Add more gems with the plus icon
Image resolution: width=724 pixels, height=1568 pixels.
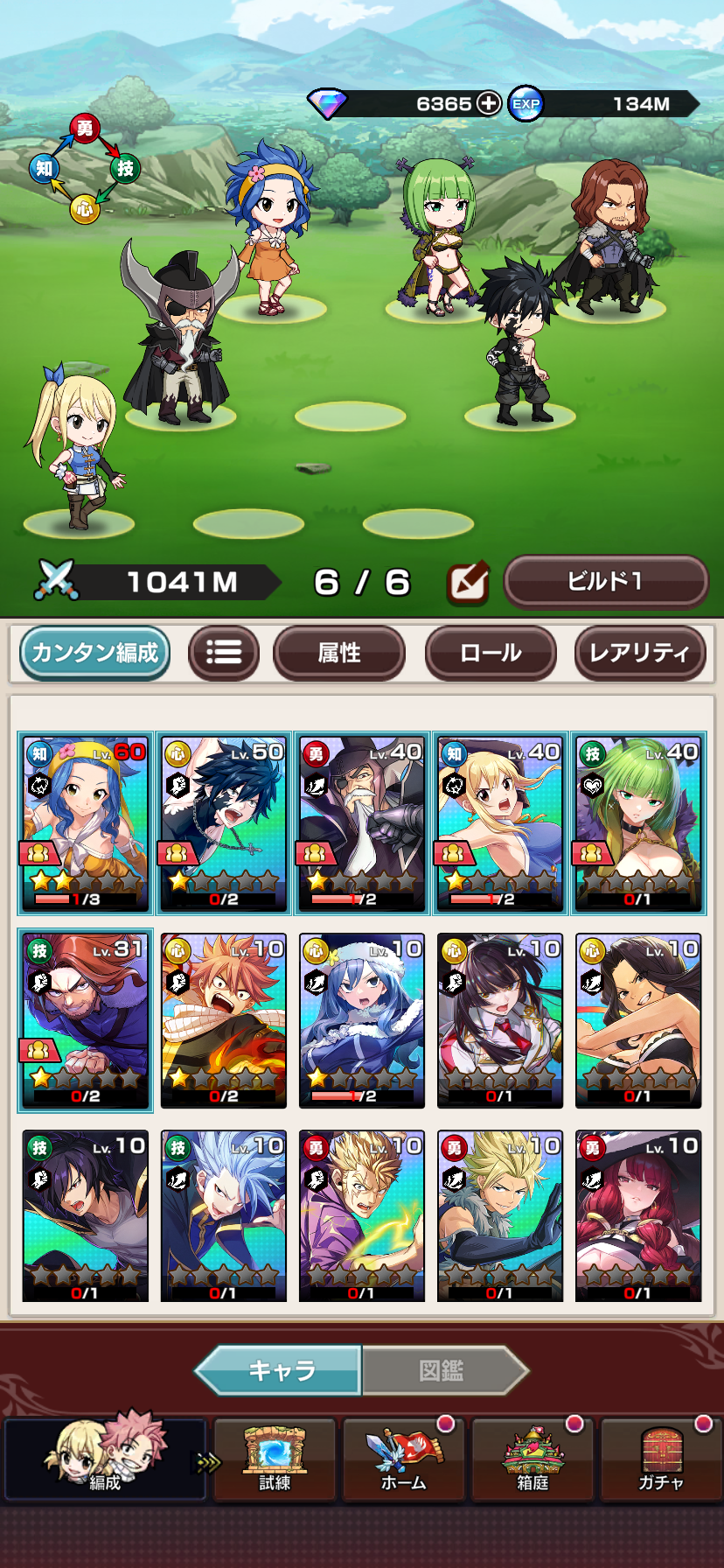coord(489,103)
